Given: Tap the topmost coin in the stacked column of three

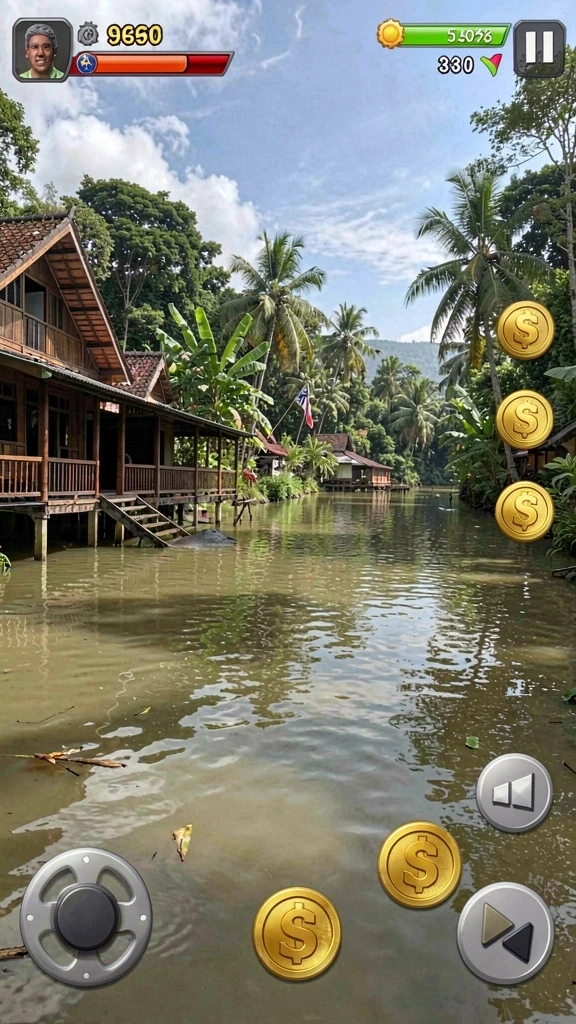Looking at the screenshot, I should [x=526, y=330].
